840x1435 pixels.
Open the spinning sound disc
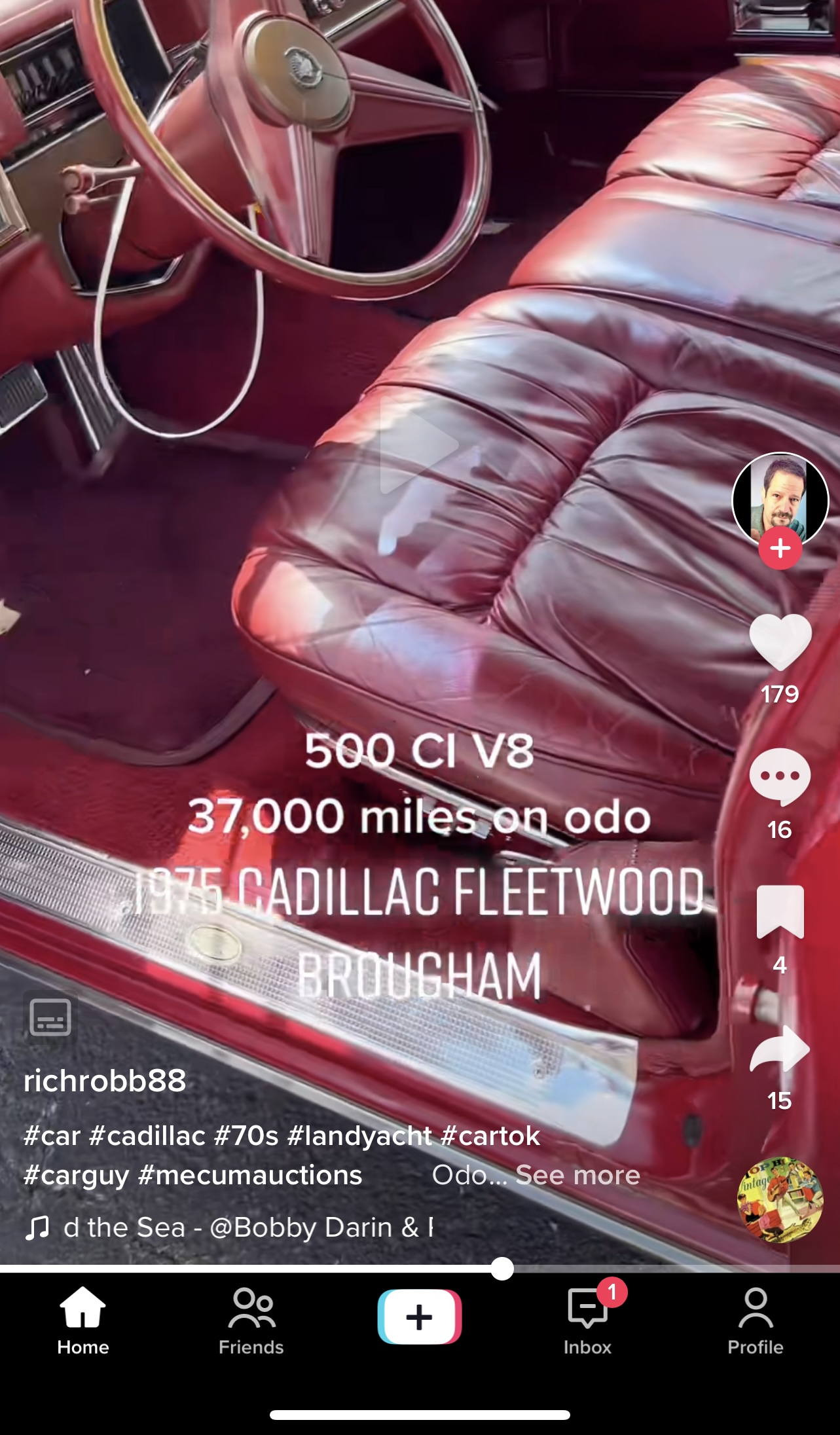[780, 1199]
